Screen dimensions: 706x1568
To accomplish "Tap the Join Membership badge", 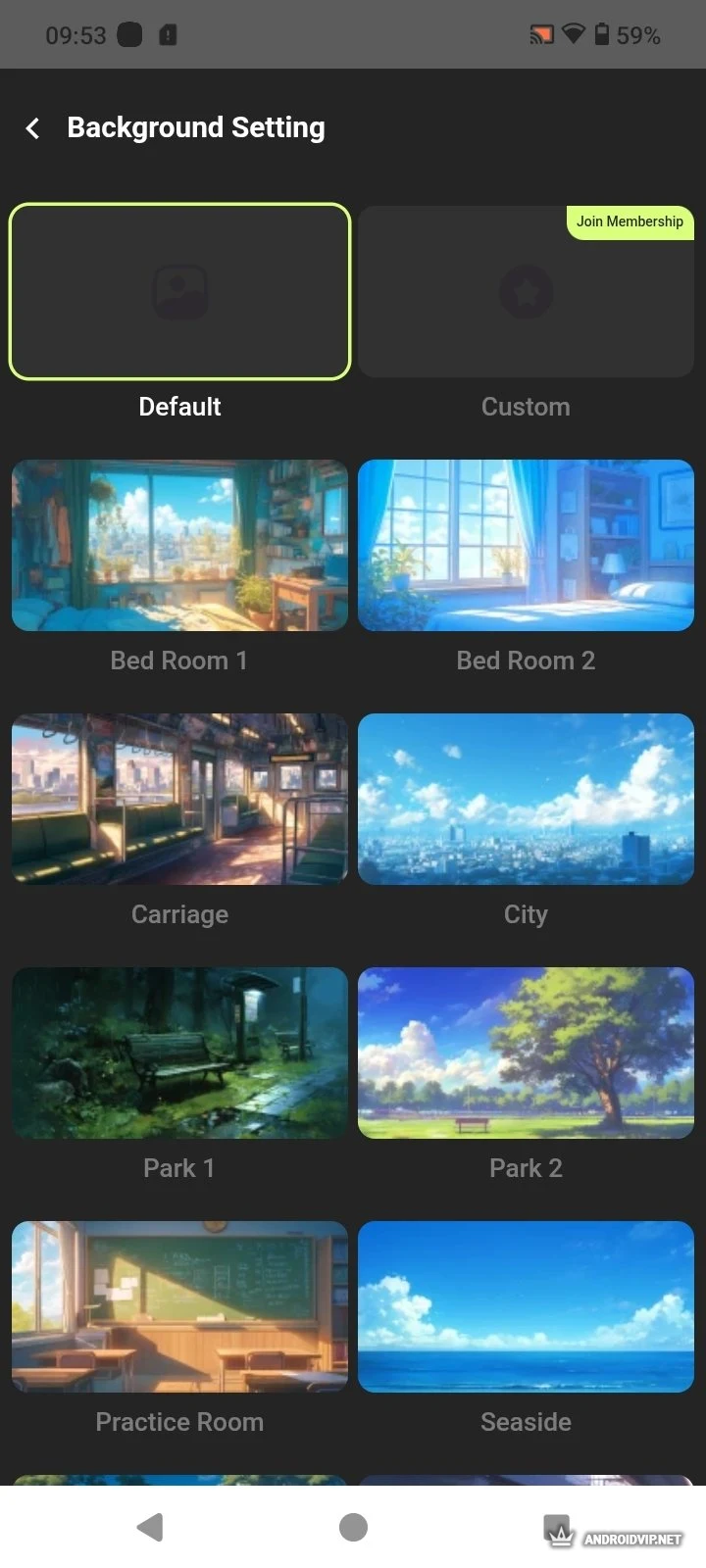I will pos(630,221).
